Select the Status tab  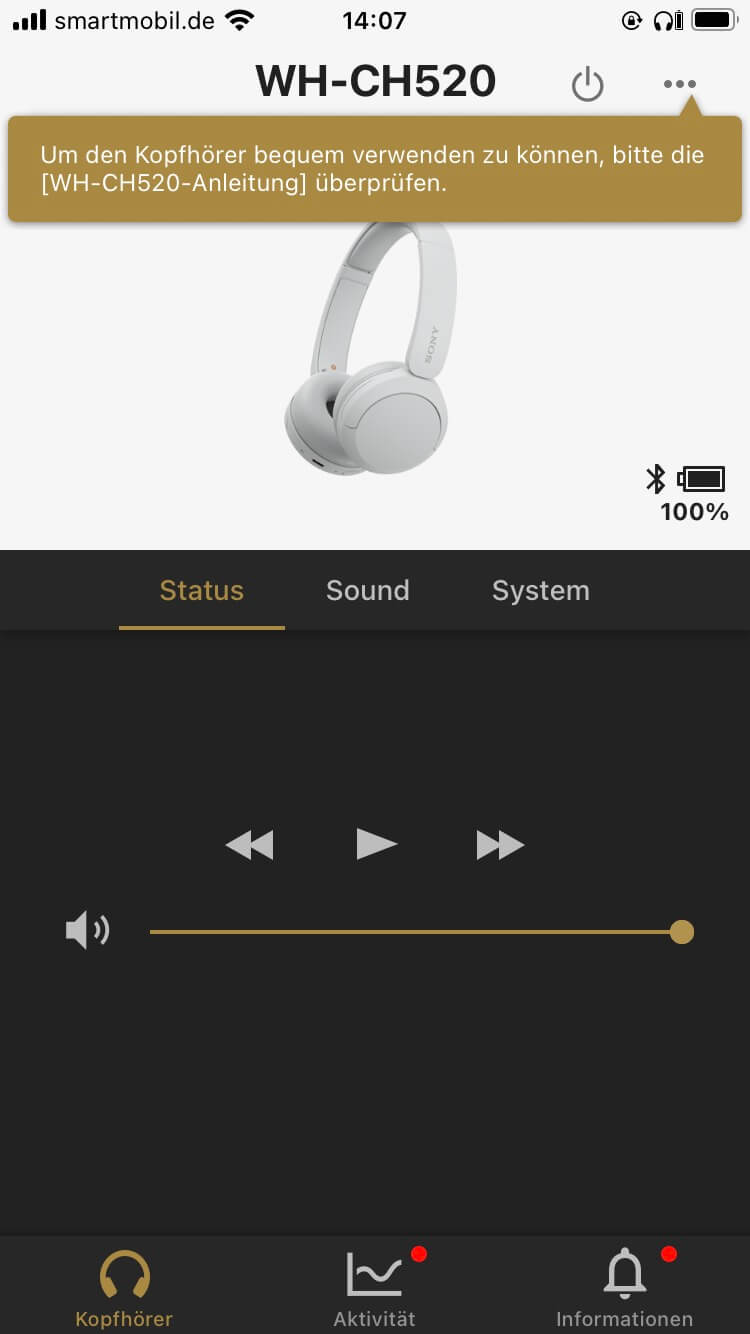click(x=202, y=590)
